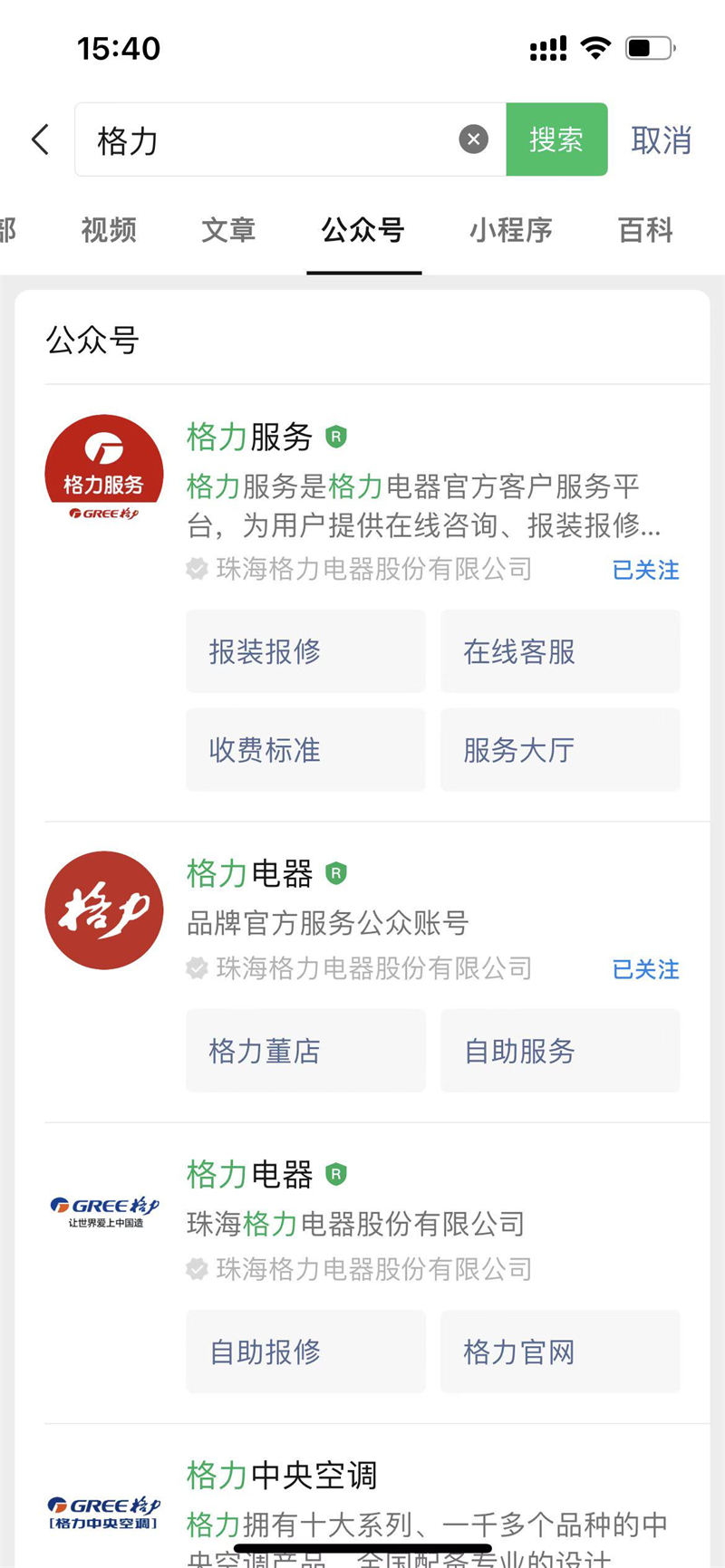Clear the search text 格力
The image size is (725, 1568).
pos(473,139)
